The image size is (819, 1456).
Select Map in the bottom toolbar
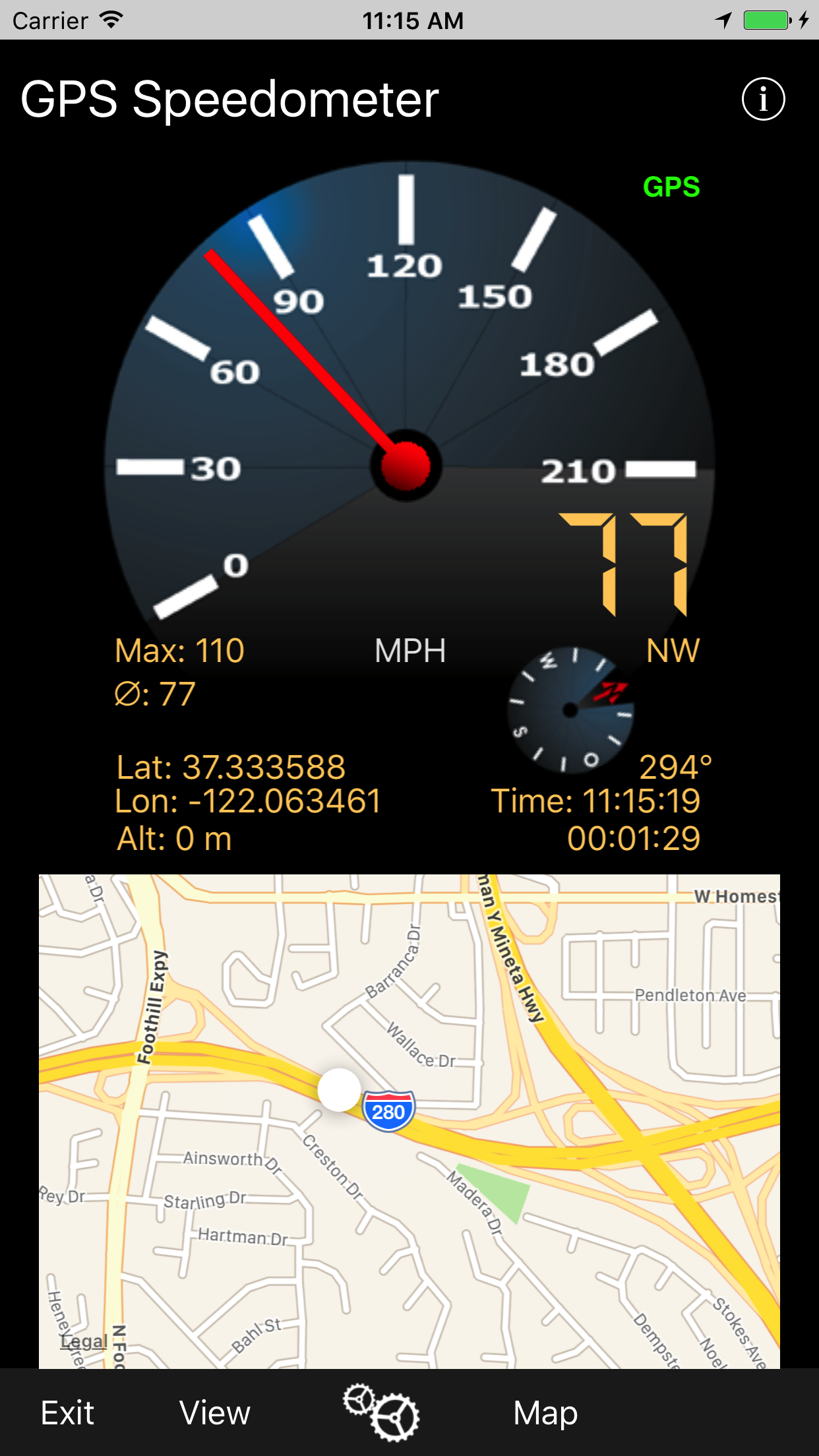545,1414
